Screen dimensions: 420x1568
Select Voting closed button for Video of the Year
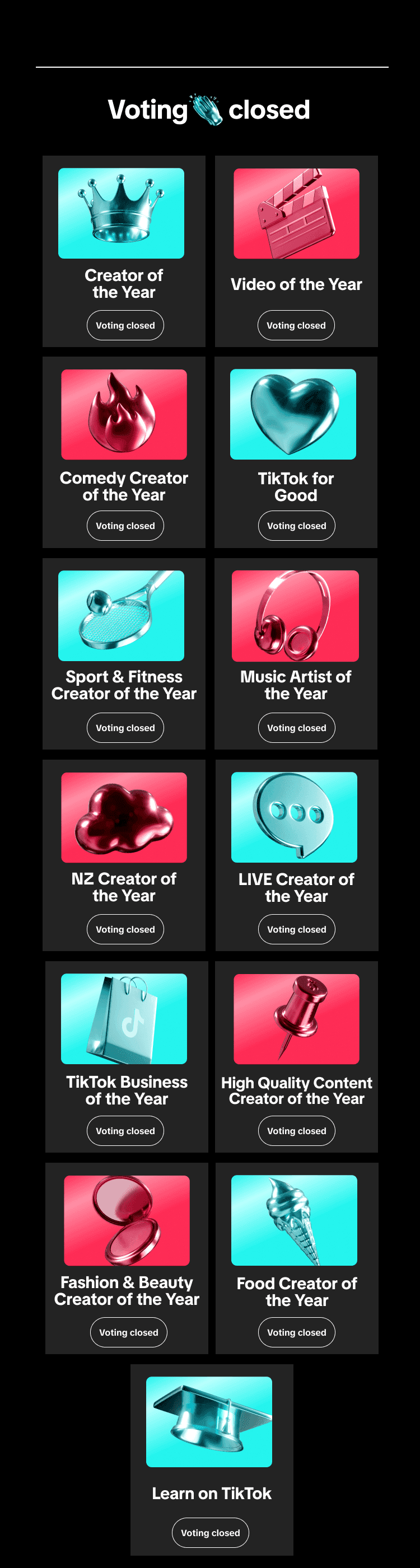tap(296, 325)
